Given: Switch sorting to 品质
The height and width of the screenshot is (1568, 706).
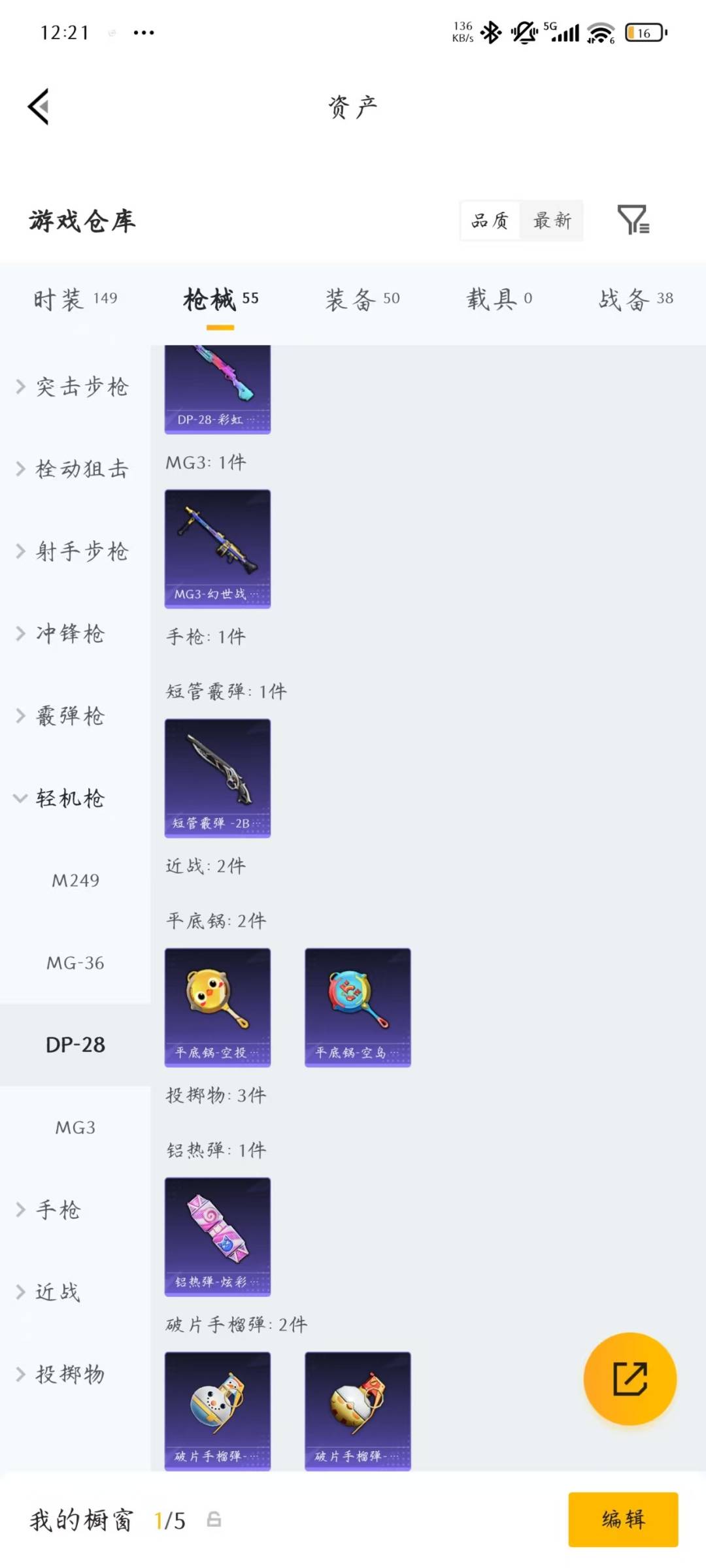Looking at the screenshot, I should 488,221.
